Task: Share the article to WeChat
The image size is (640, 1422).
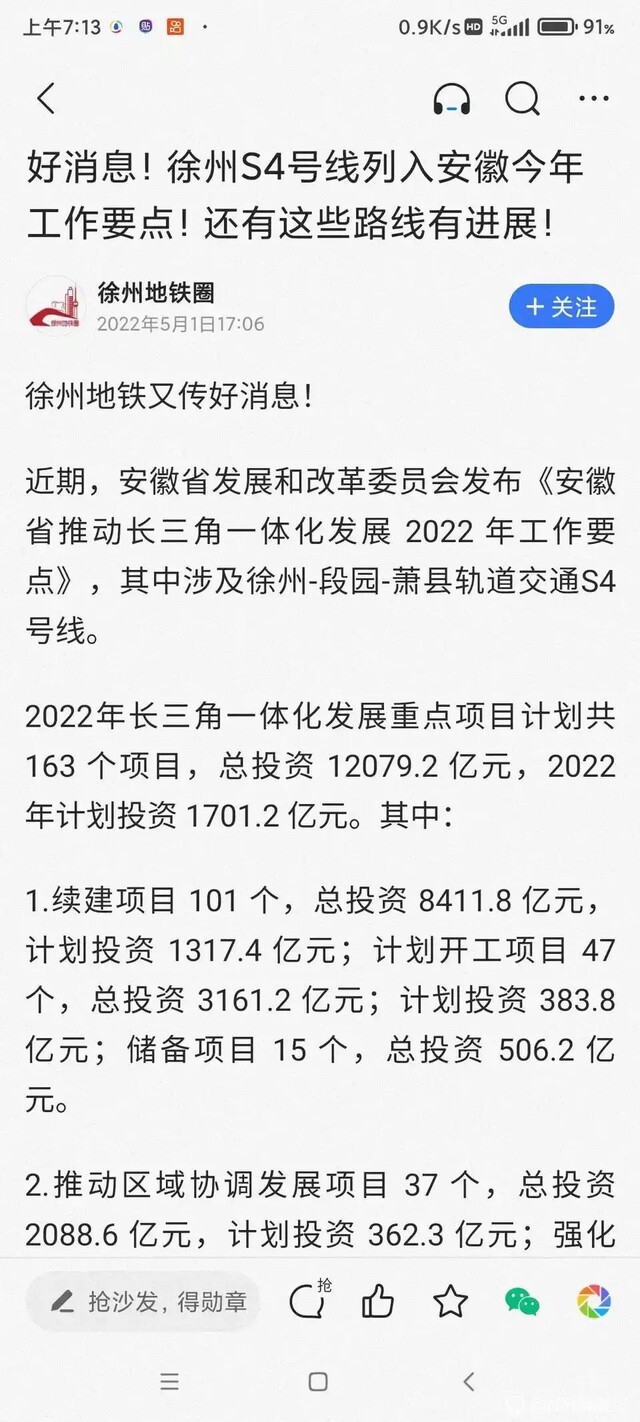Action: pyautogui.click(x=522, y=1301)
